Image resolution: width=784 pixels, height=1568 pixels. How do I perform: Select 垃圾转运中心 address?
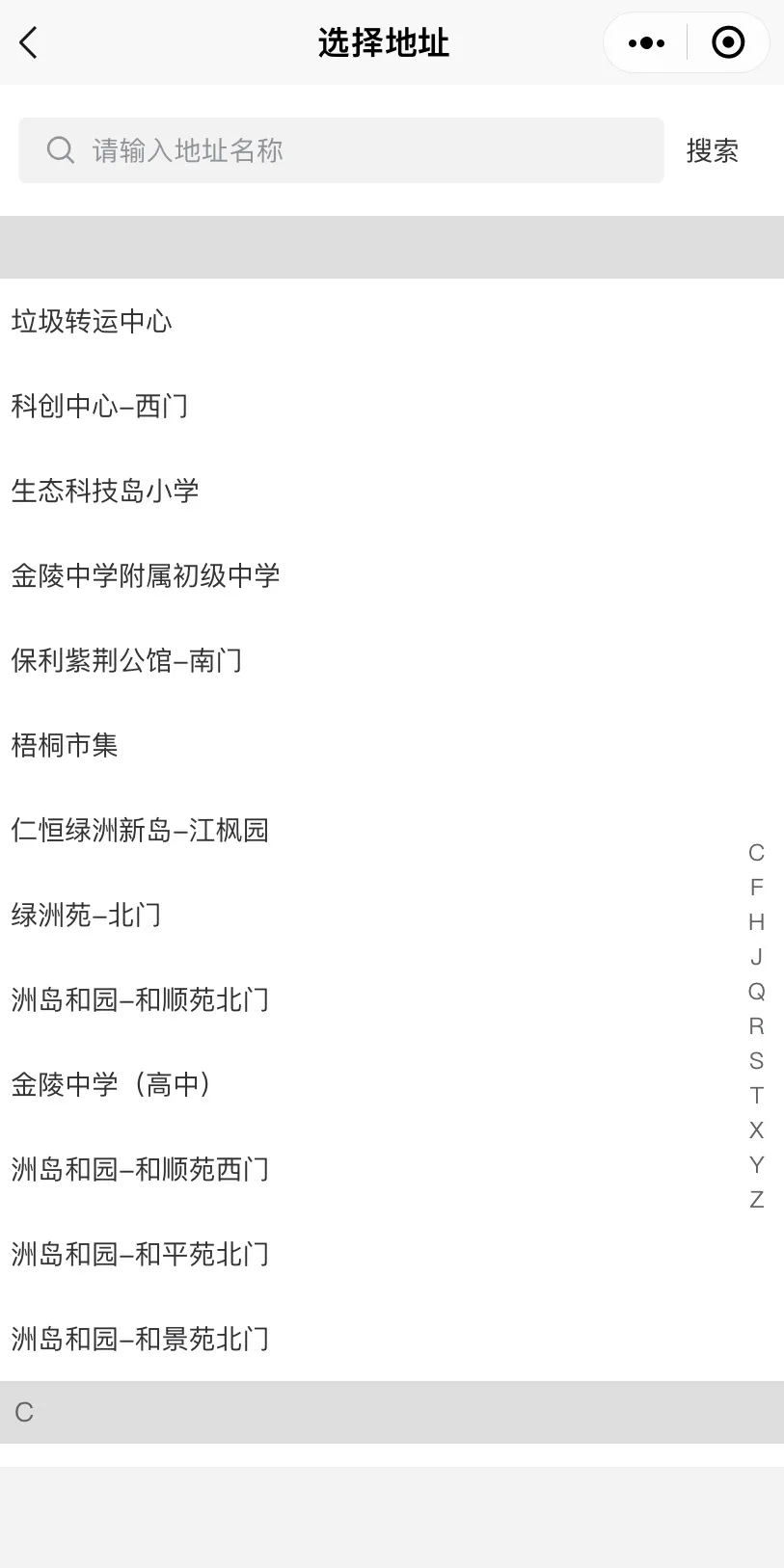tap(93, 321)
